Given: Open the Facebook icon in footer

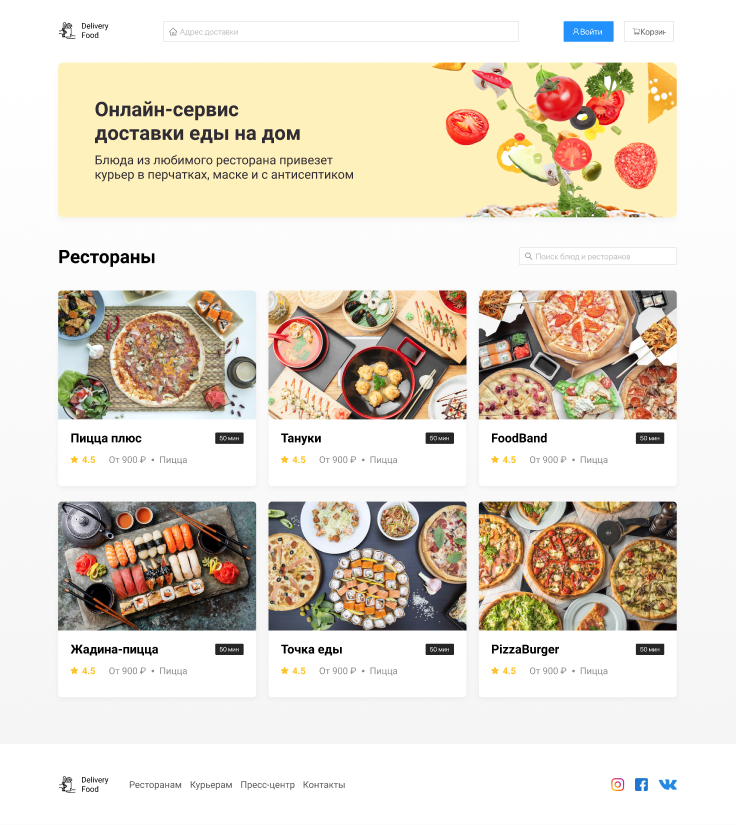Looking at the screenshot, I should click(641, 785).
